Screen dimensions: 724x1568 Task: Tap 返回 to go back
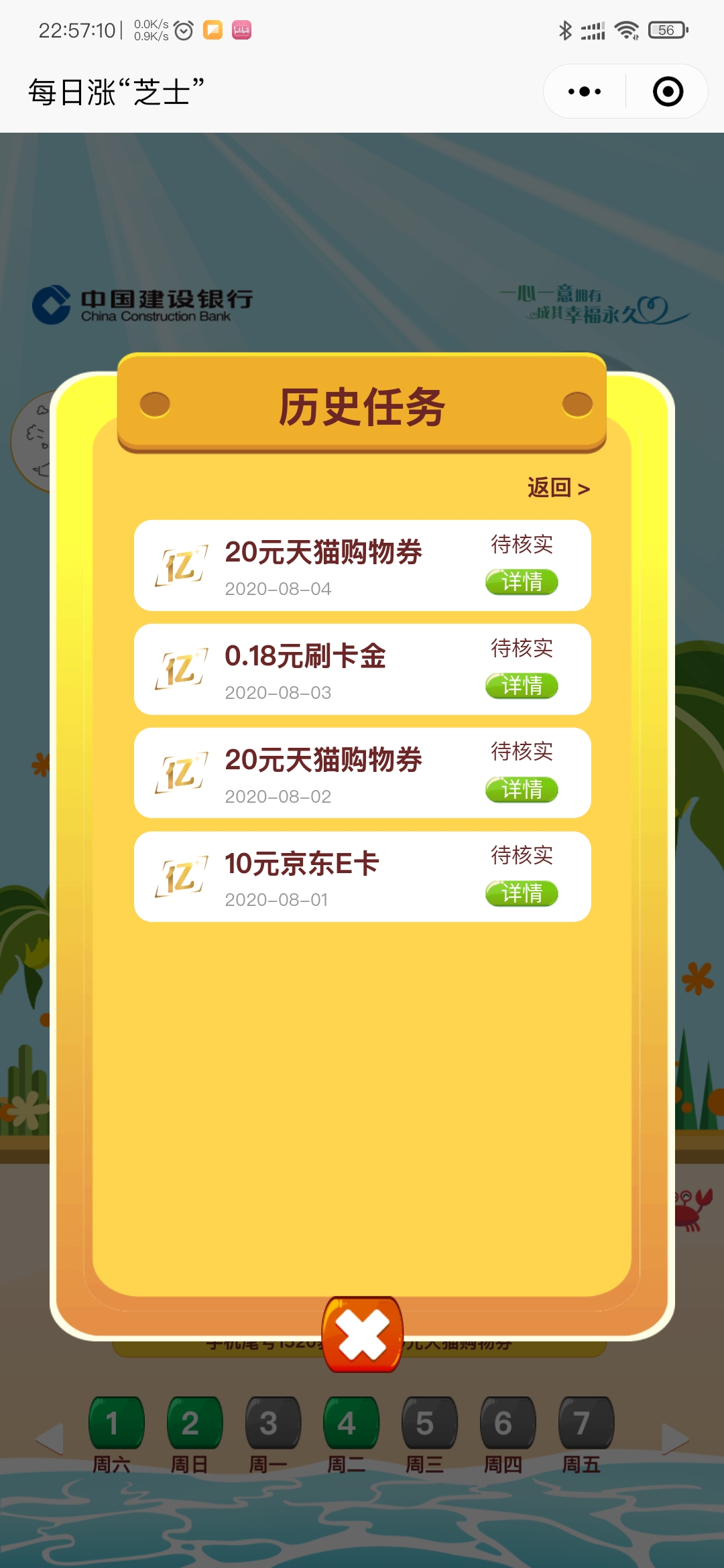tap(558, 488)
